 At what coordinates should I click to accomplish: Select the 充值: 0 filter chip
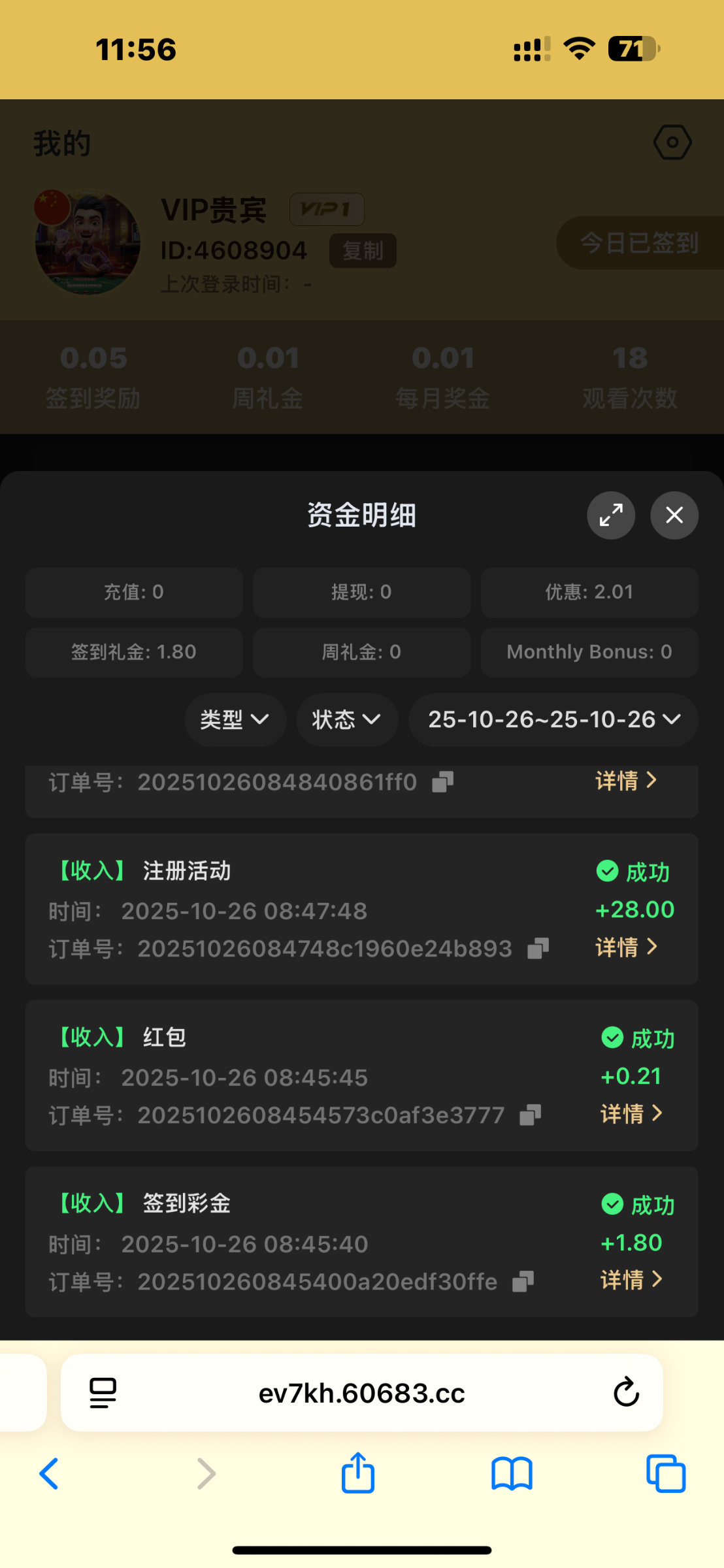(x=133, y=593)
